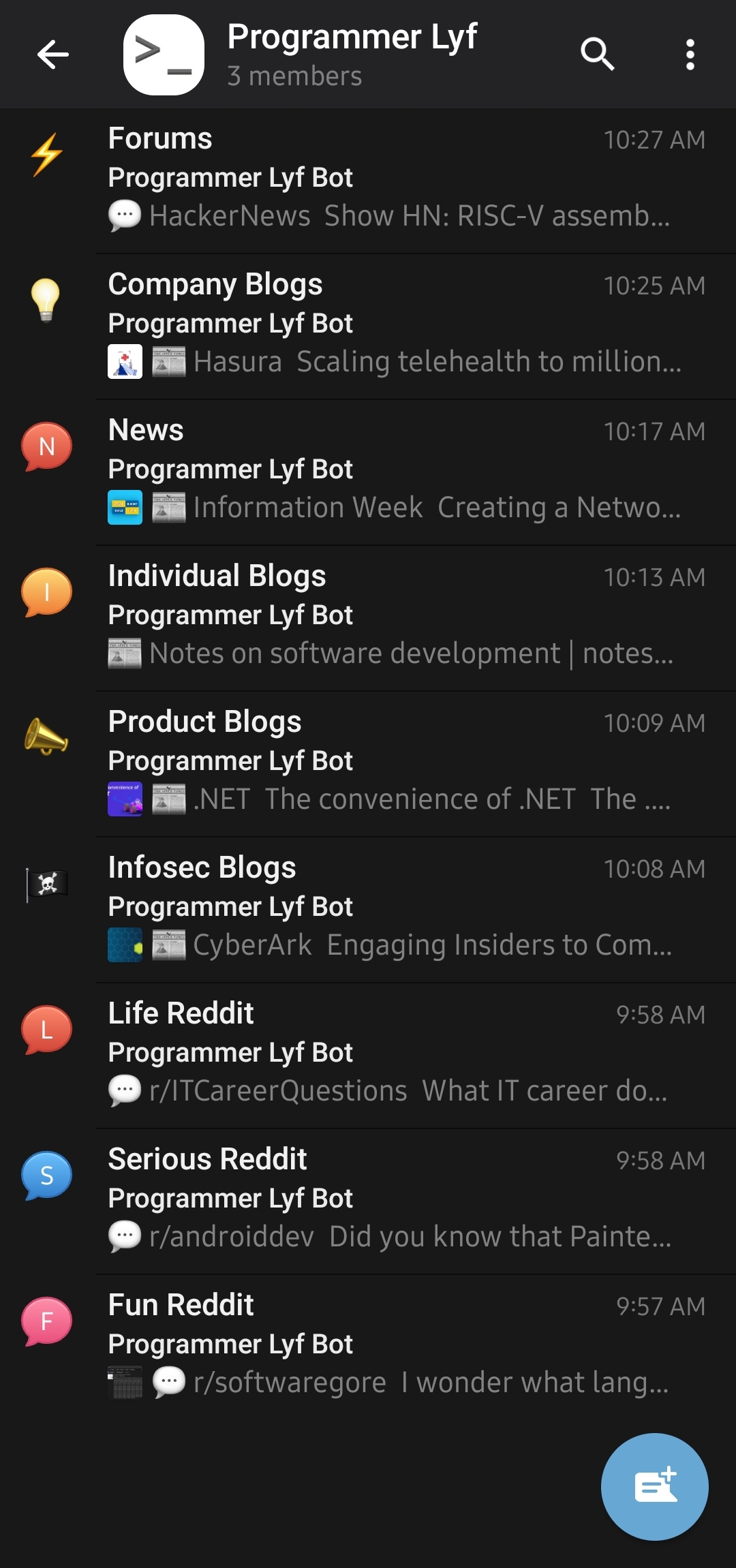Viewport: 736px width, 1568px height.
Task: Search within the Programmer Lyf group
Action: (x=597, y=55)
